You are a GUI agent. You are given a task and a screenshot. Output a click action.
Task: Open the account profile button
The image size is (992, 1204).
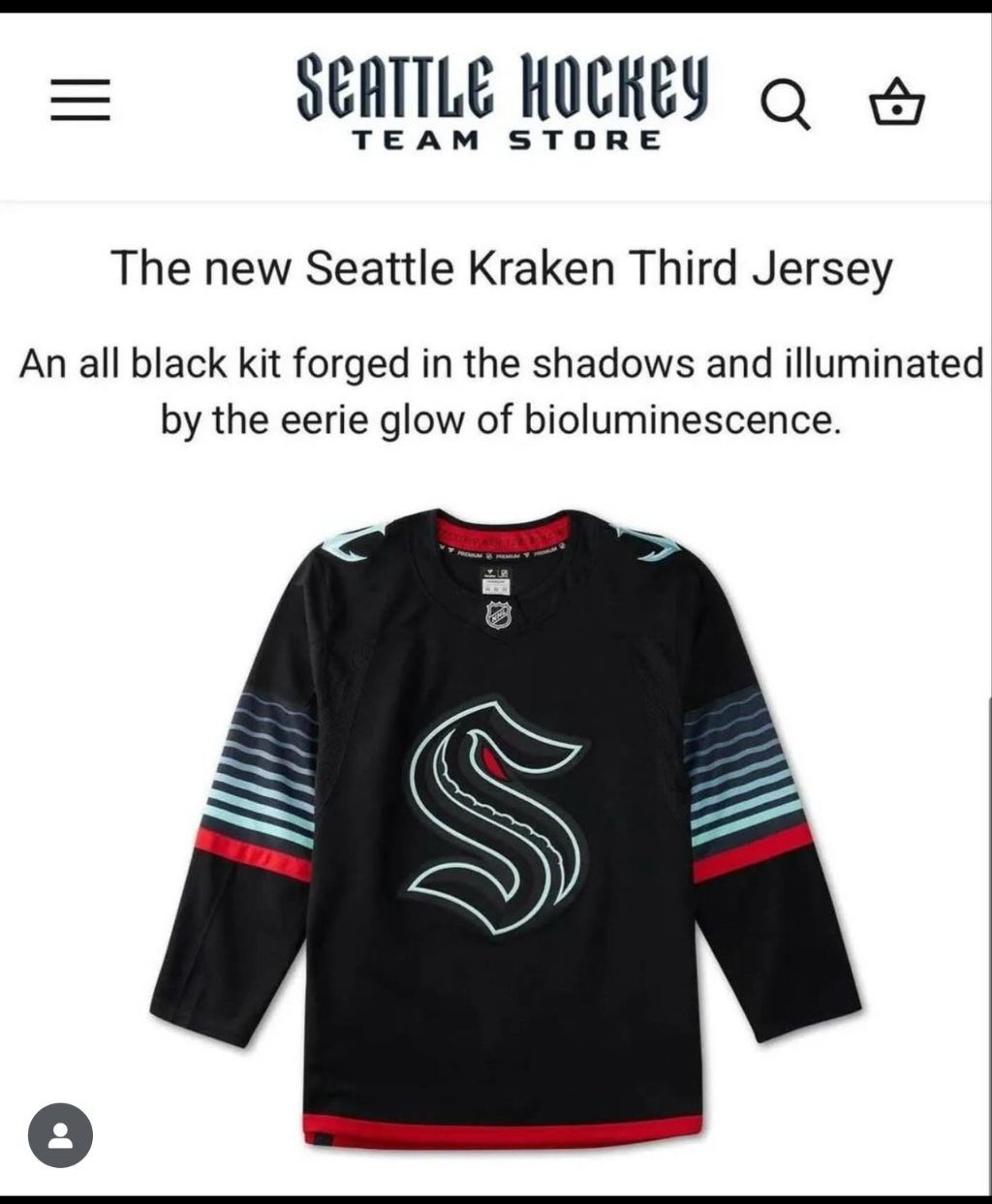pos(60,1134)
